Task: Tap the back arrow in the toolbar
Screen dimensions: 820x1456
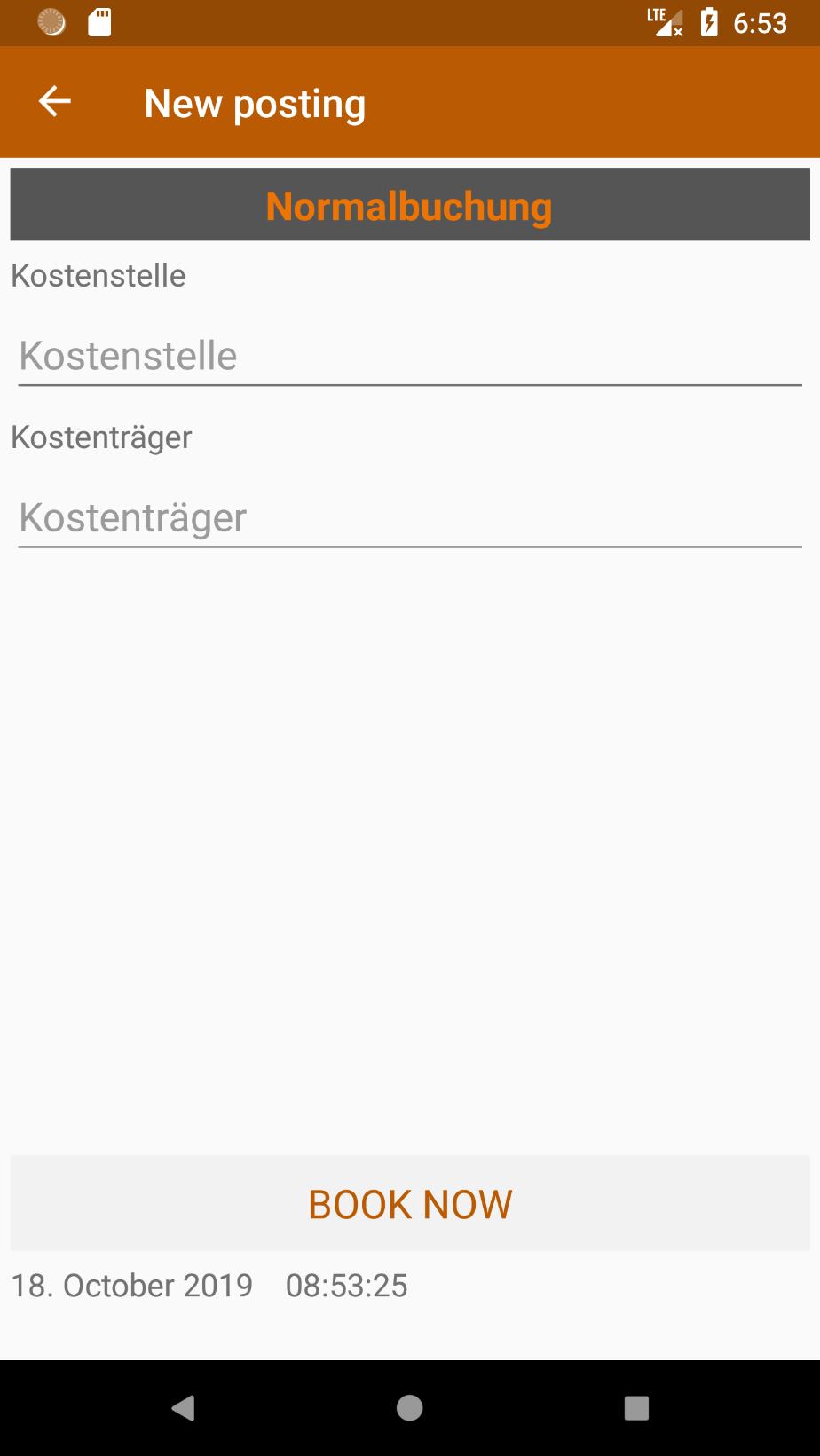Action: pyautogui.click(x=55, y=102)
